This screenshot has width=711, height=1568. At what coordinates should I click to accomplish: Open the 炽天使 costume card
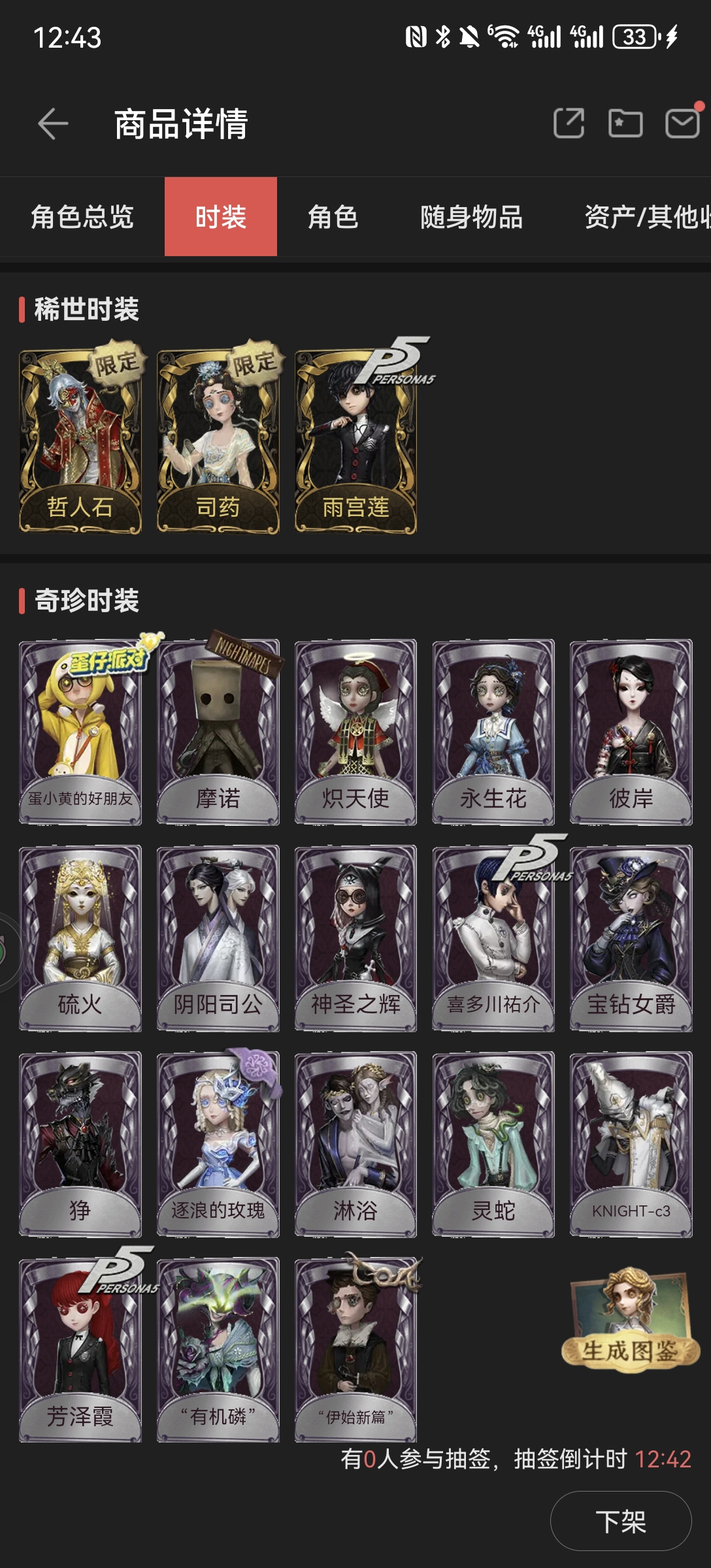pos(356,732)
